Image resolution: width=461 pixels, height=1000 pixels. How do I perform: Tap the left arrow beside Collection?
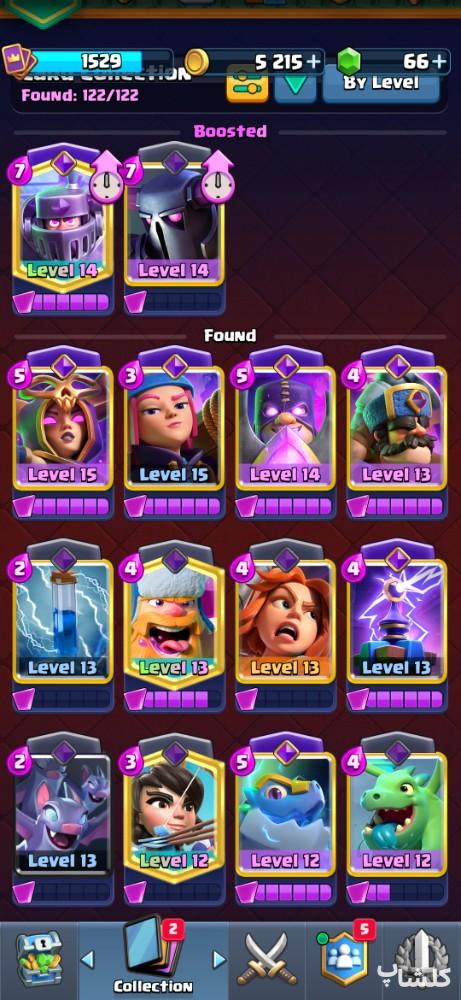(x=88, y=959)
